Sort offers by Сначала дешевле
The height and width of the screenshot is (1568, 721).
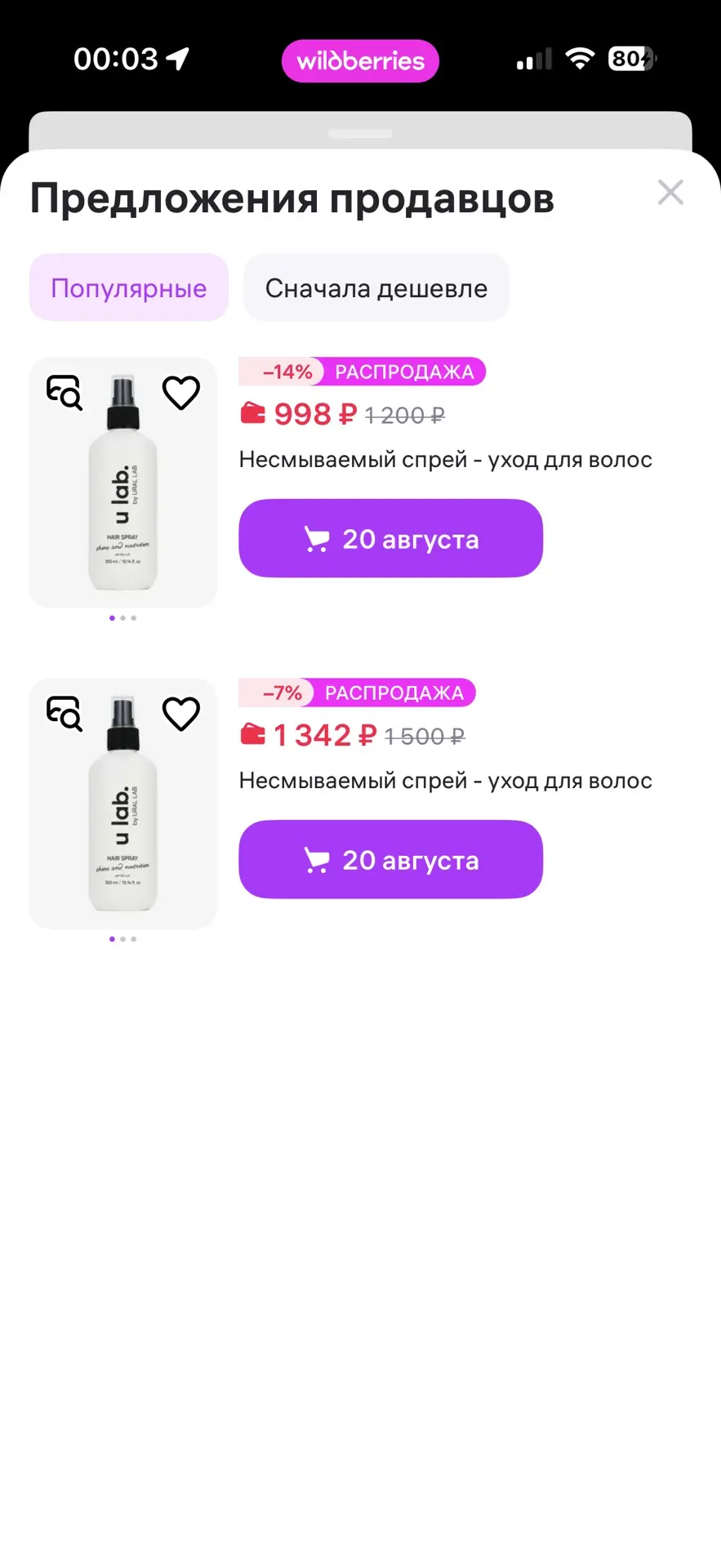pyautogui.click(x=376, y=287)
